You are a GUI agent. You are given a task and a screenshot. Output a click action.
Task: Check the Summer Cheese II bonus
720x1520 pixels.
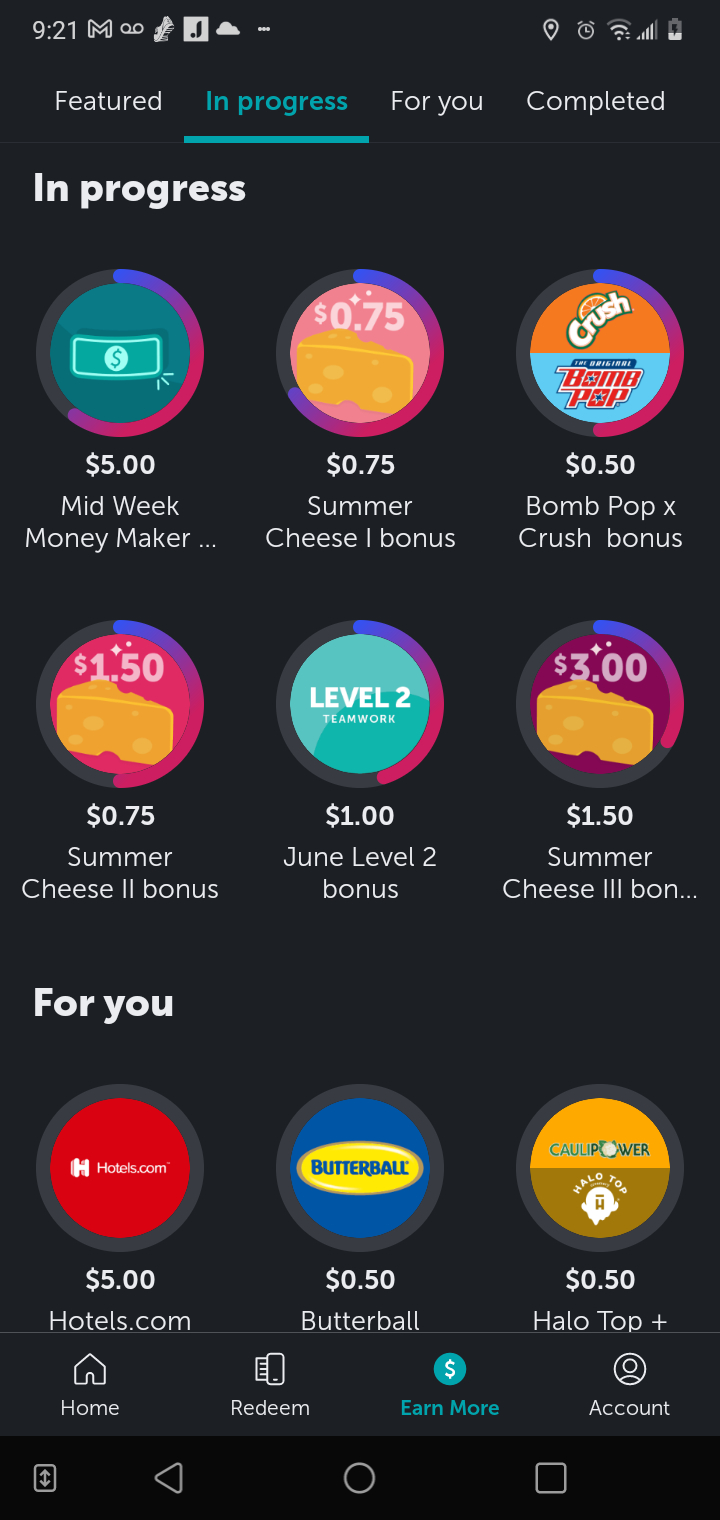click(120, 704)
